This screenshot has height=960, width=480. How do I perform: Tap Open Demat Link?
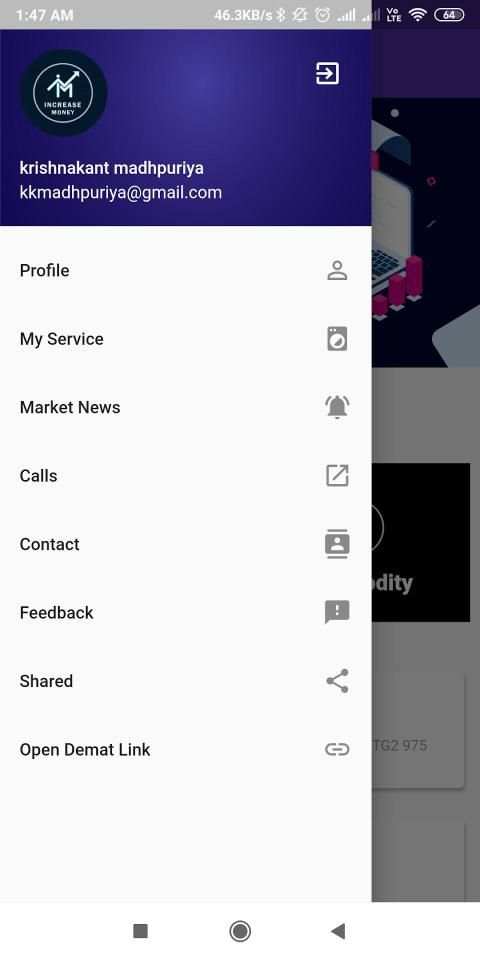click(x=186, y=750)
